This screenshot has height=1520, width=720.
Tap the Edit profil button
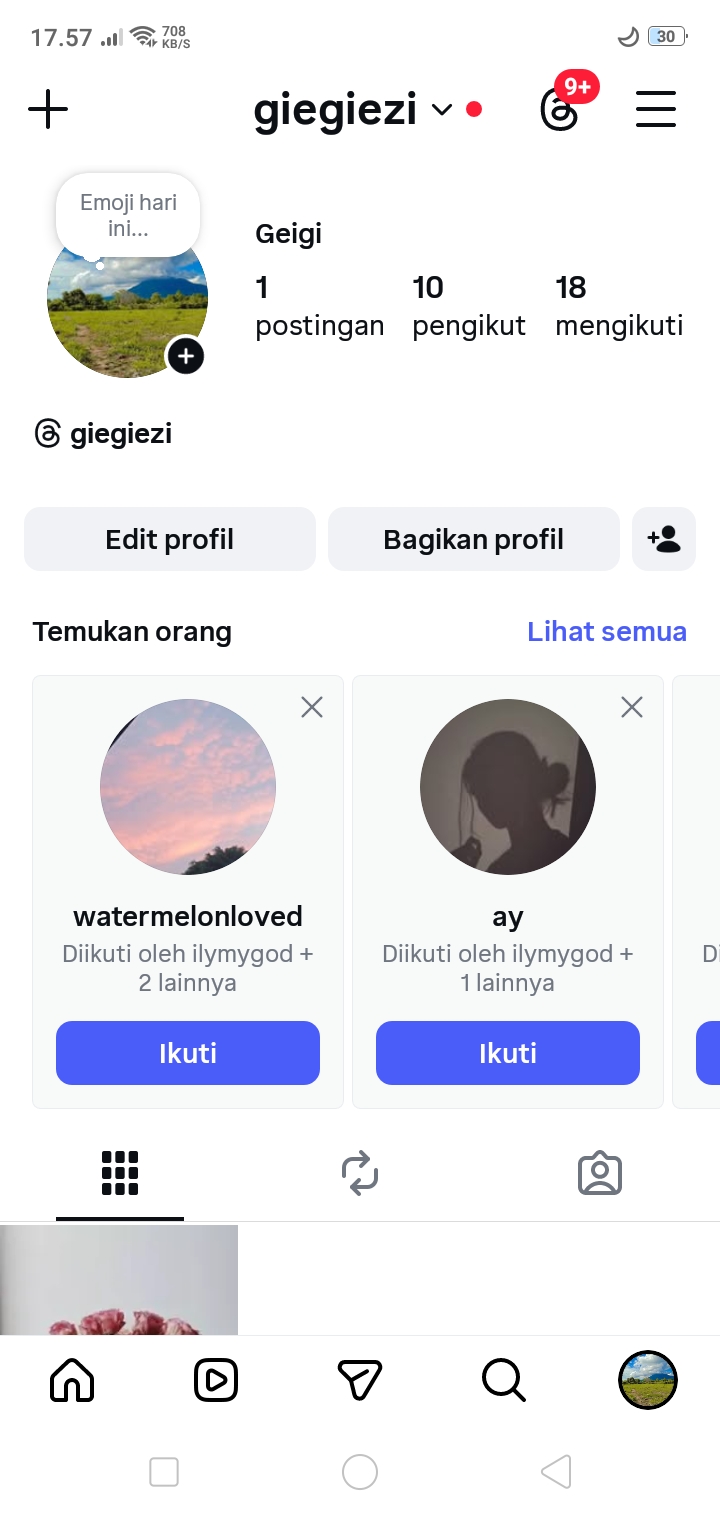(x=170, y=539)
